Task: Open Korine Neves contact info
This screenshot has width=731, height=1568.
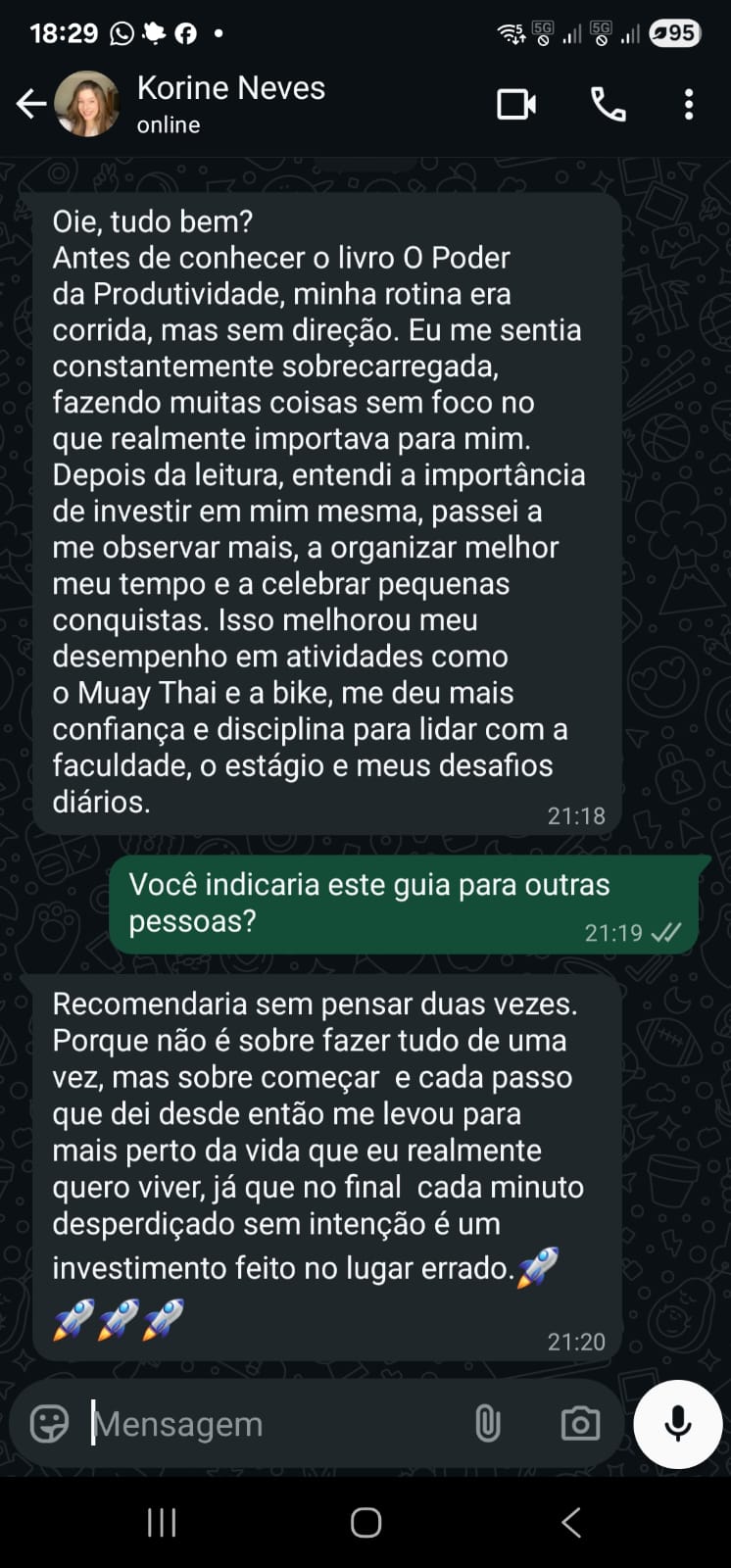Action: click(x=231, y=103)
